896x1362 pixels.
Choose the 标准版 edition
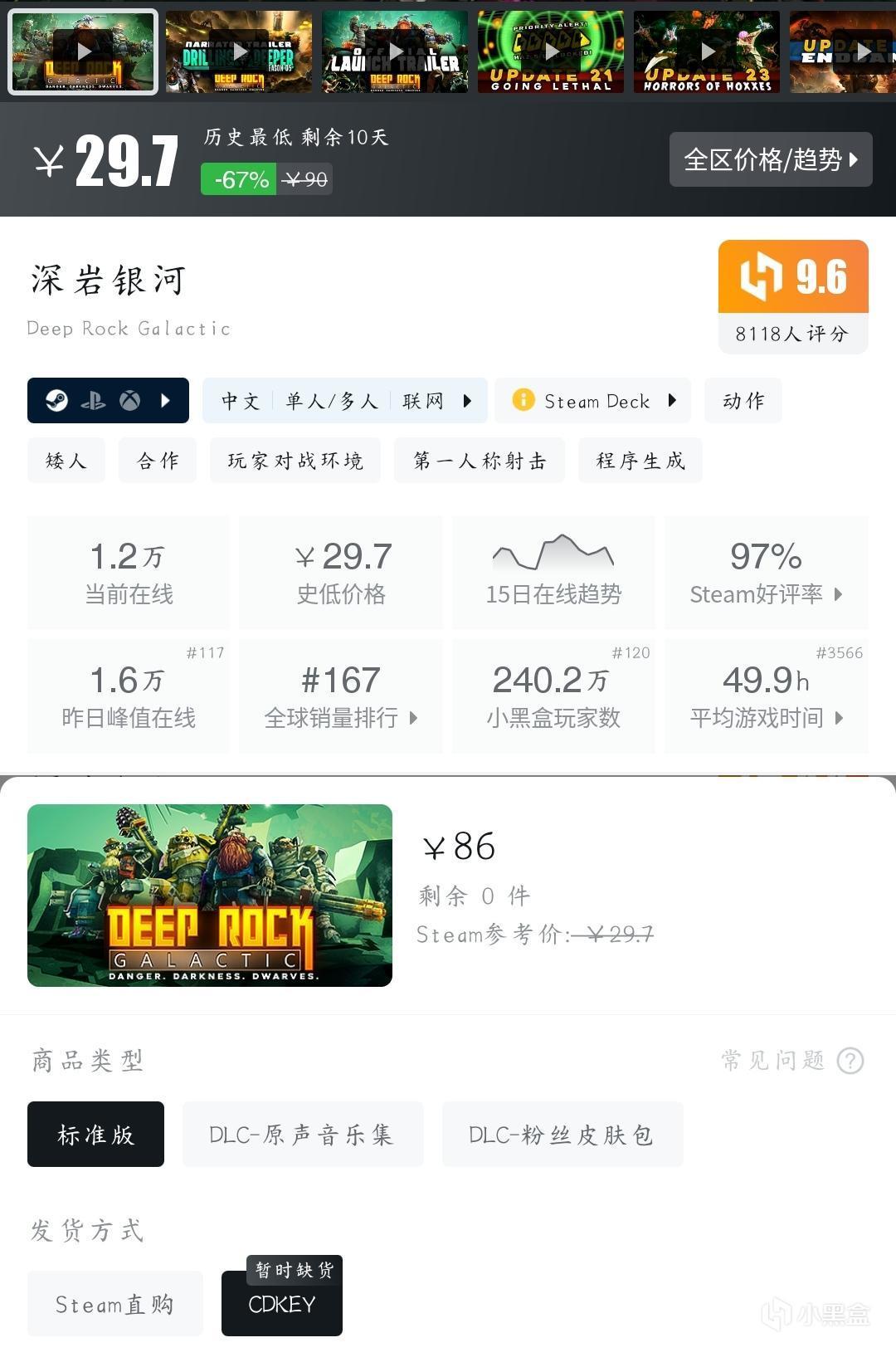pyautogui.click(x=95, y=1134)
